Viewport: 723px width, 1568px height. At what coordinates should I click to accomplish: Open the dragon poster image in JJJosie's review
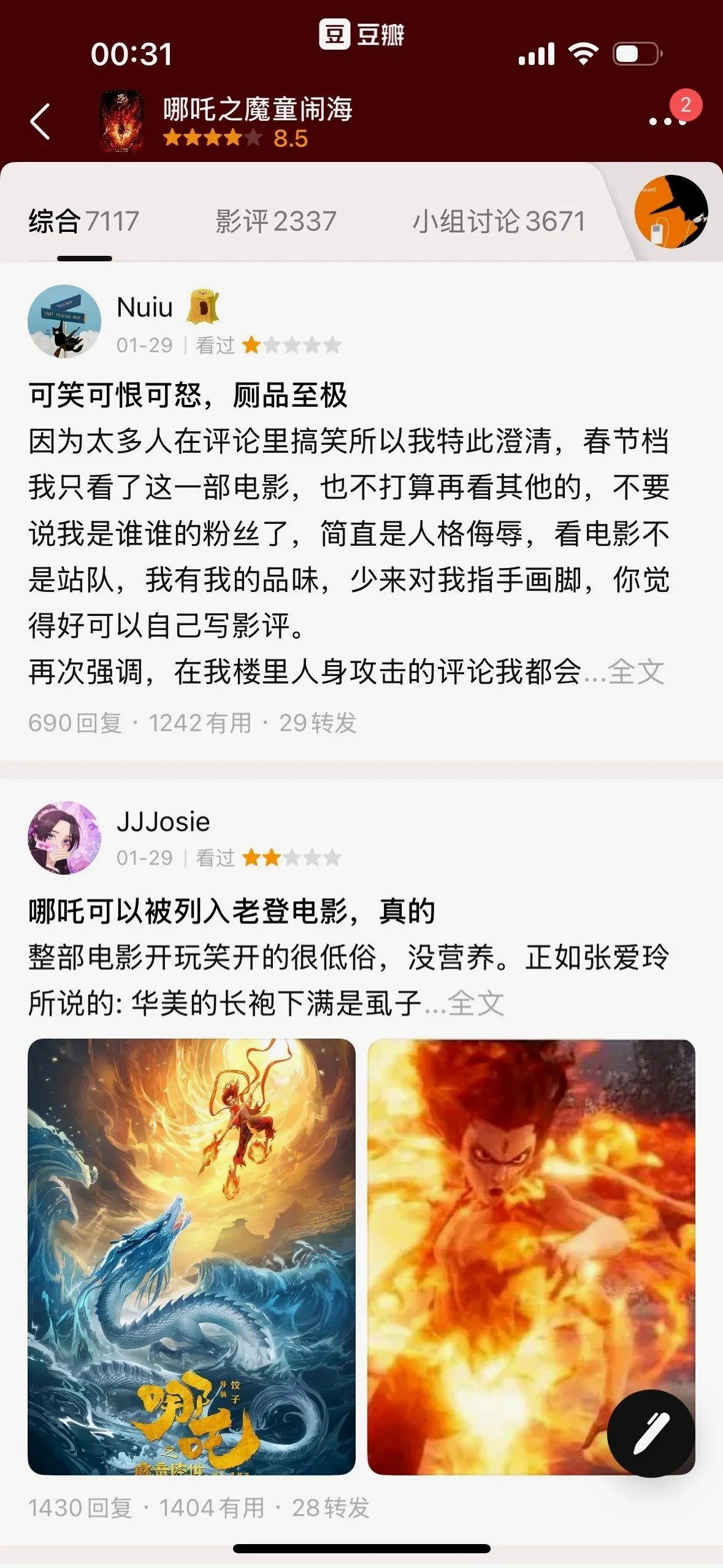click(191, 1256)
